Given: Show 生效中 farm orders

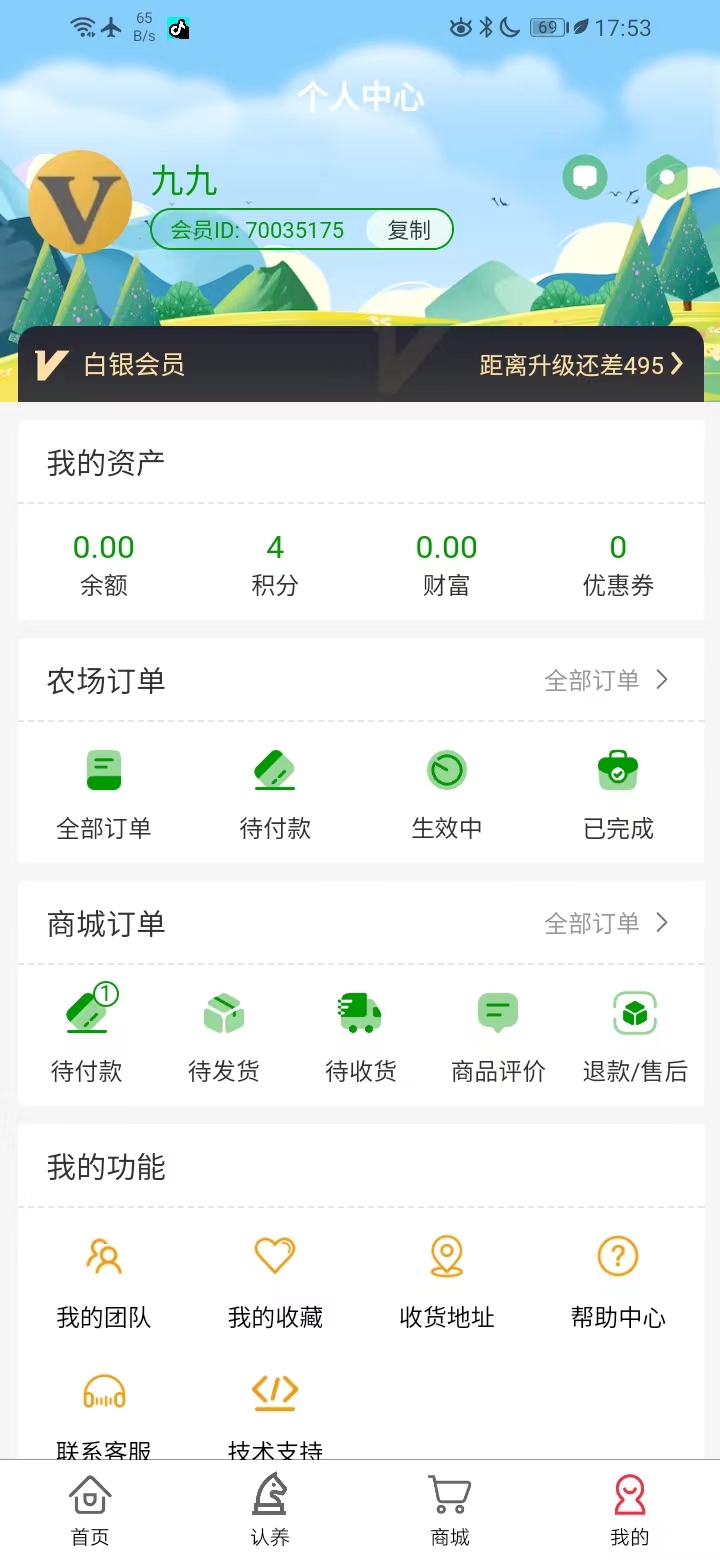Looking at the screenshot, I should coord(447,790).
